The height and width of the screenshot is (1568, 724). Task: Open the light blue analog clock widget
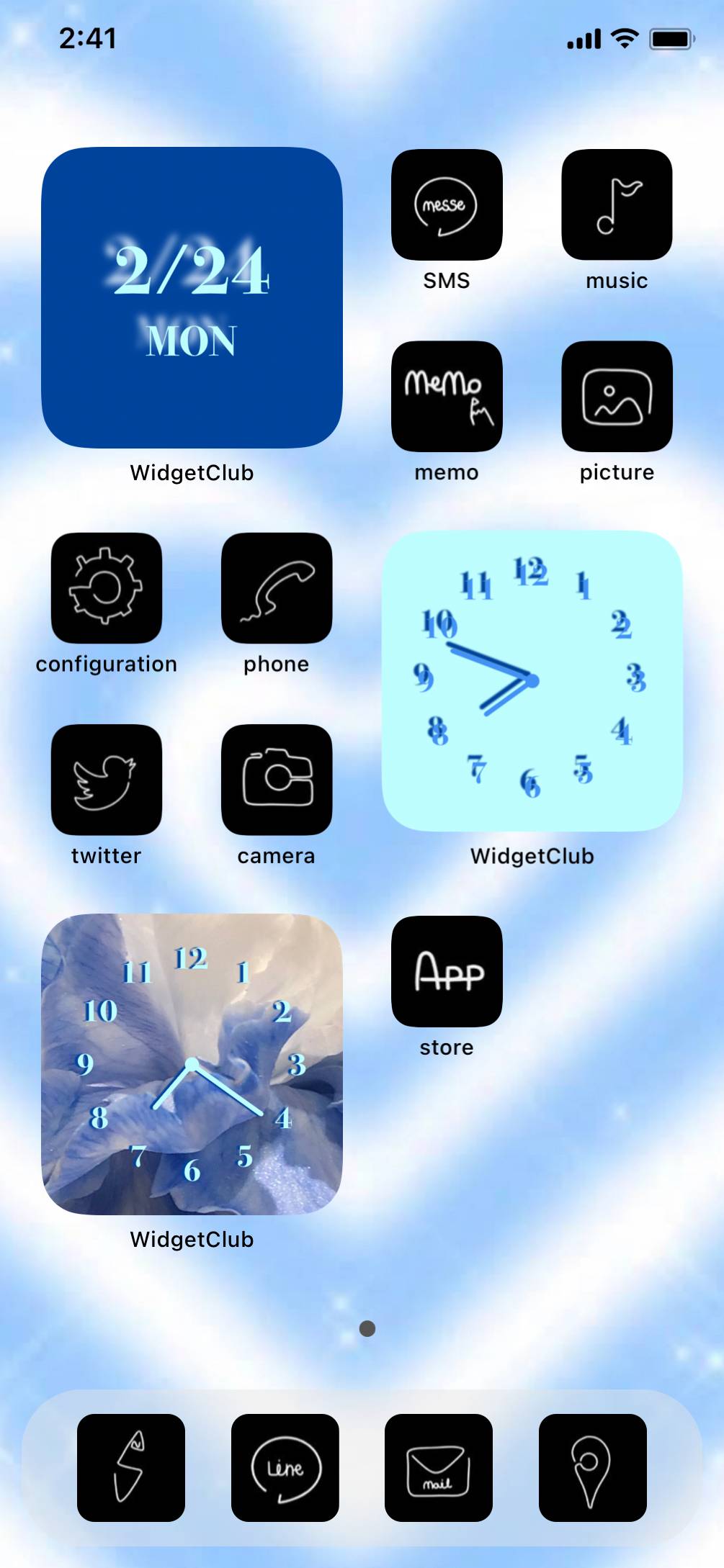[x=532, y=681]
